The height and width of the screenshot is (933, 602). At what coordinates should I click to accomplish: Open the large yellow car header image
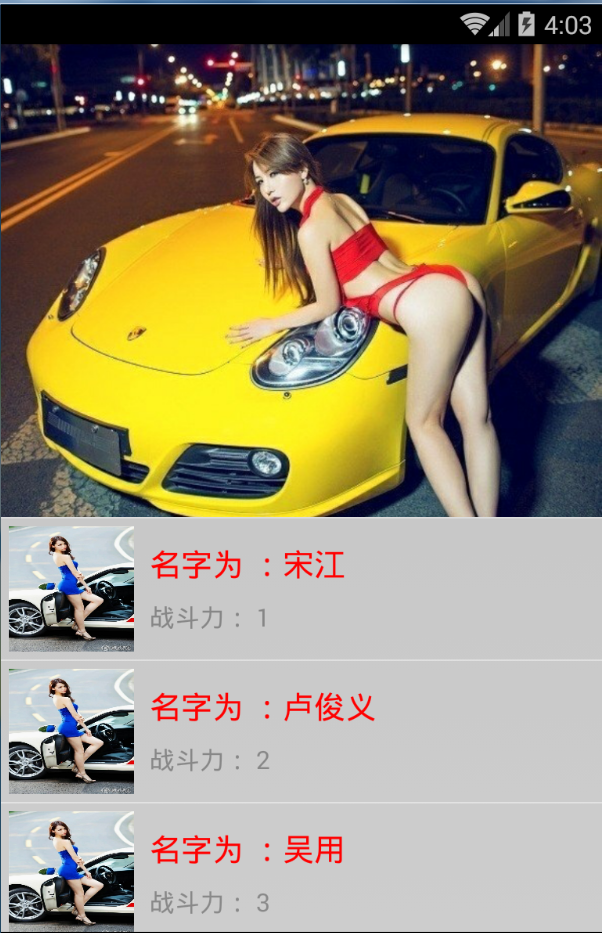click(300, 280)
